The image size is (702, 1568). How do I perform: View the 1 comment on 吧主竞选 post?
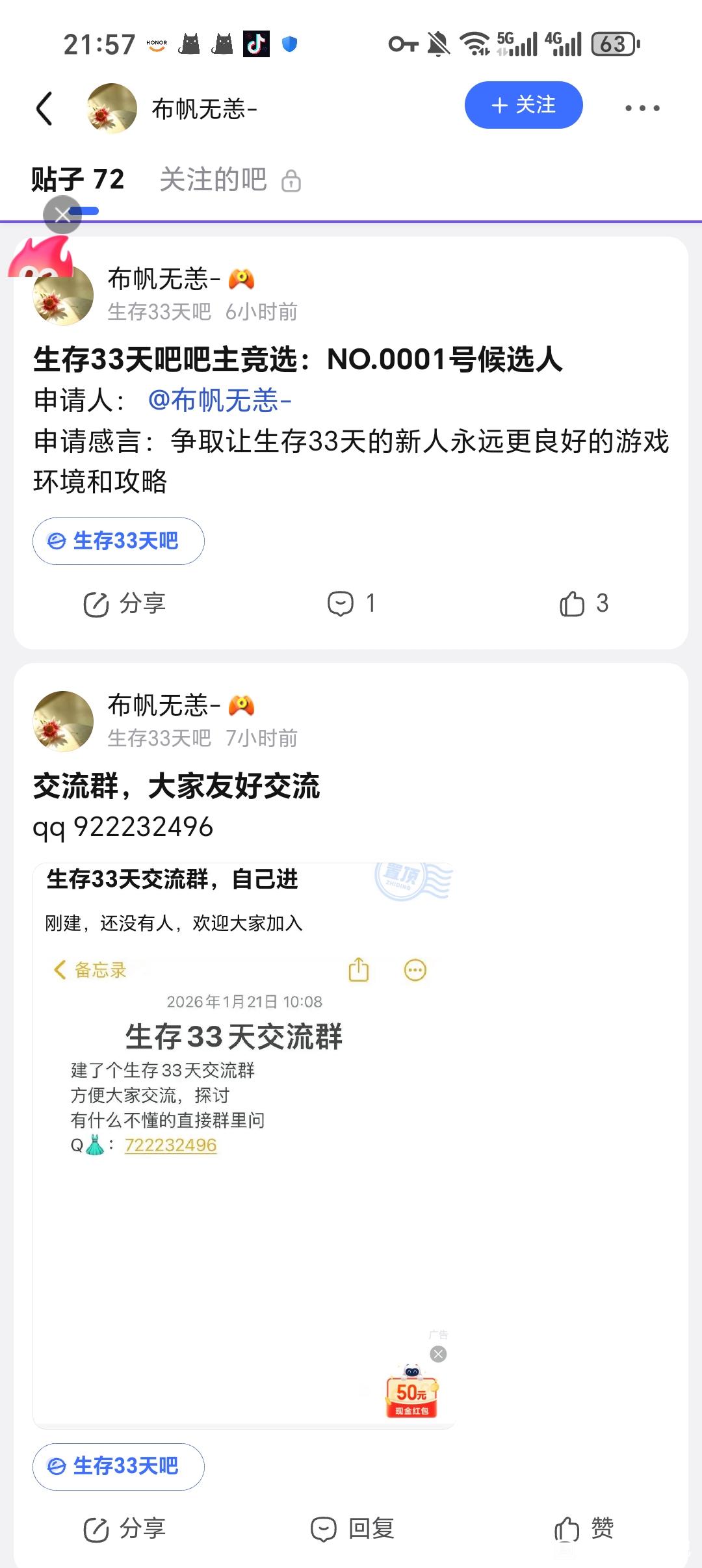[x=352, y=604]
